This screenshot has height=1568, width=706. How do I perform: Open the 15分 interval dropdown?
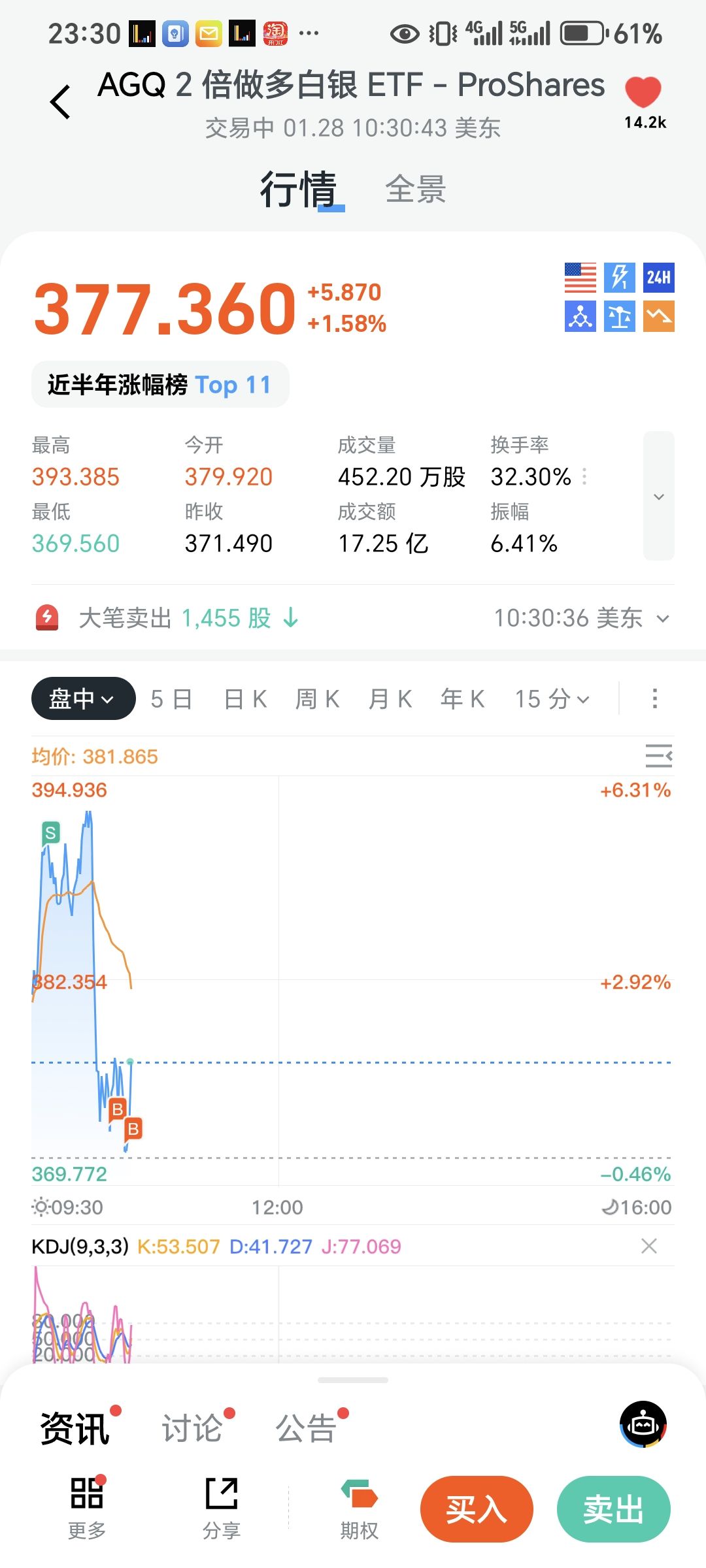pos(552,699)
